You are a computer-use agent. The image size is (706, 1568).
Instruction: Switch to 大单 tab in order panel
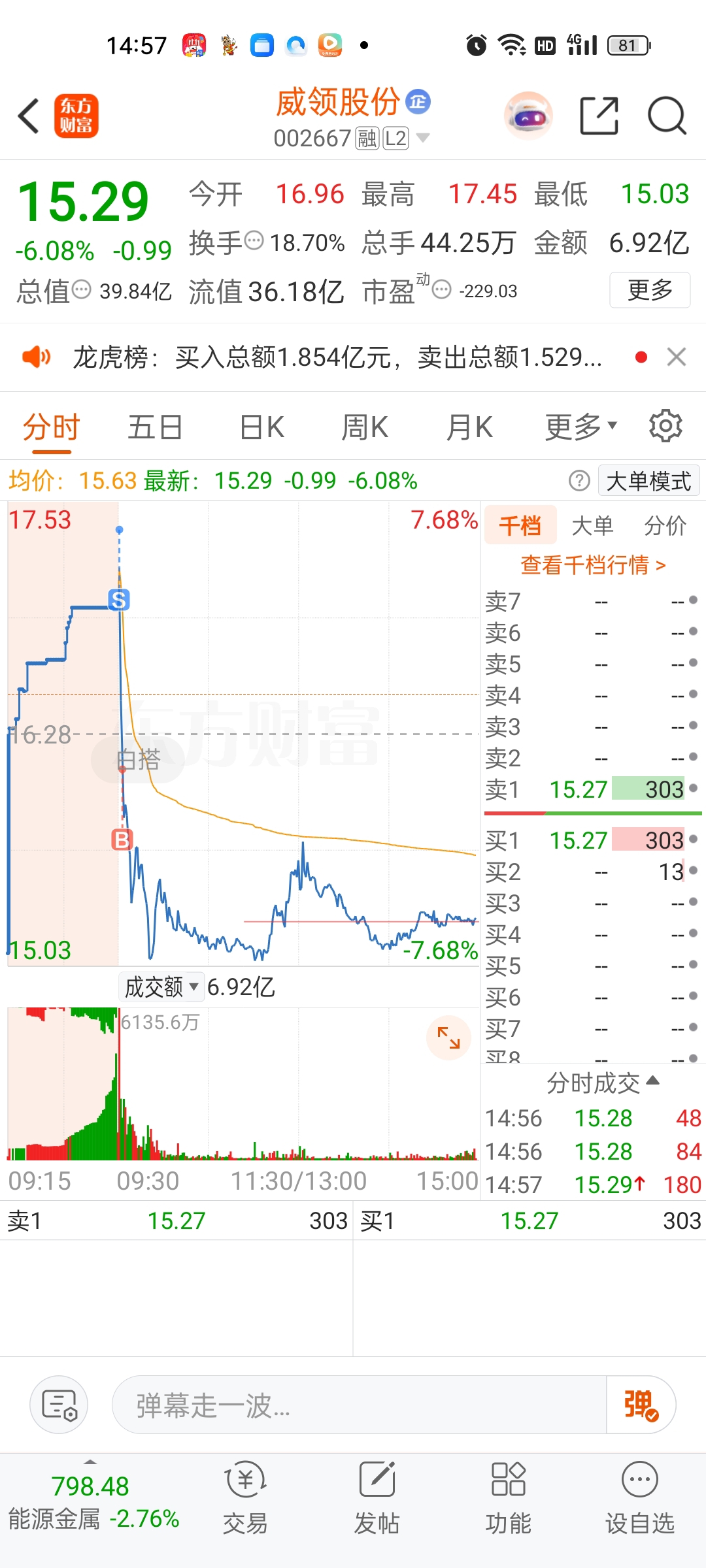tap(592, 525)
